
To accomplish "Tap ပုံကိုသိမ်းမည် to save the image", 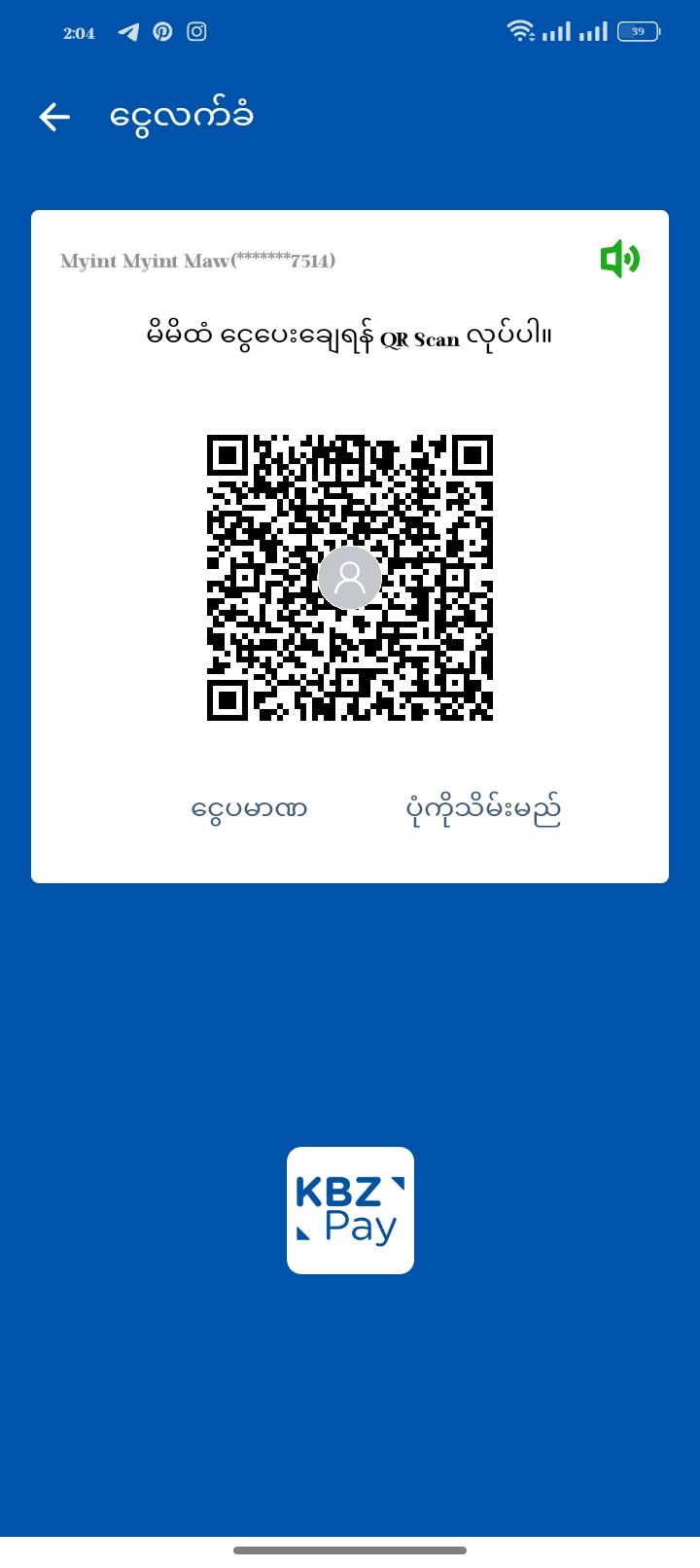I will tap(483, 808).
